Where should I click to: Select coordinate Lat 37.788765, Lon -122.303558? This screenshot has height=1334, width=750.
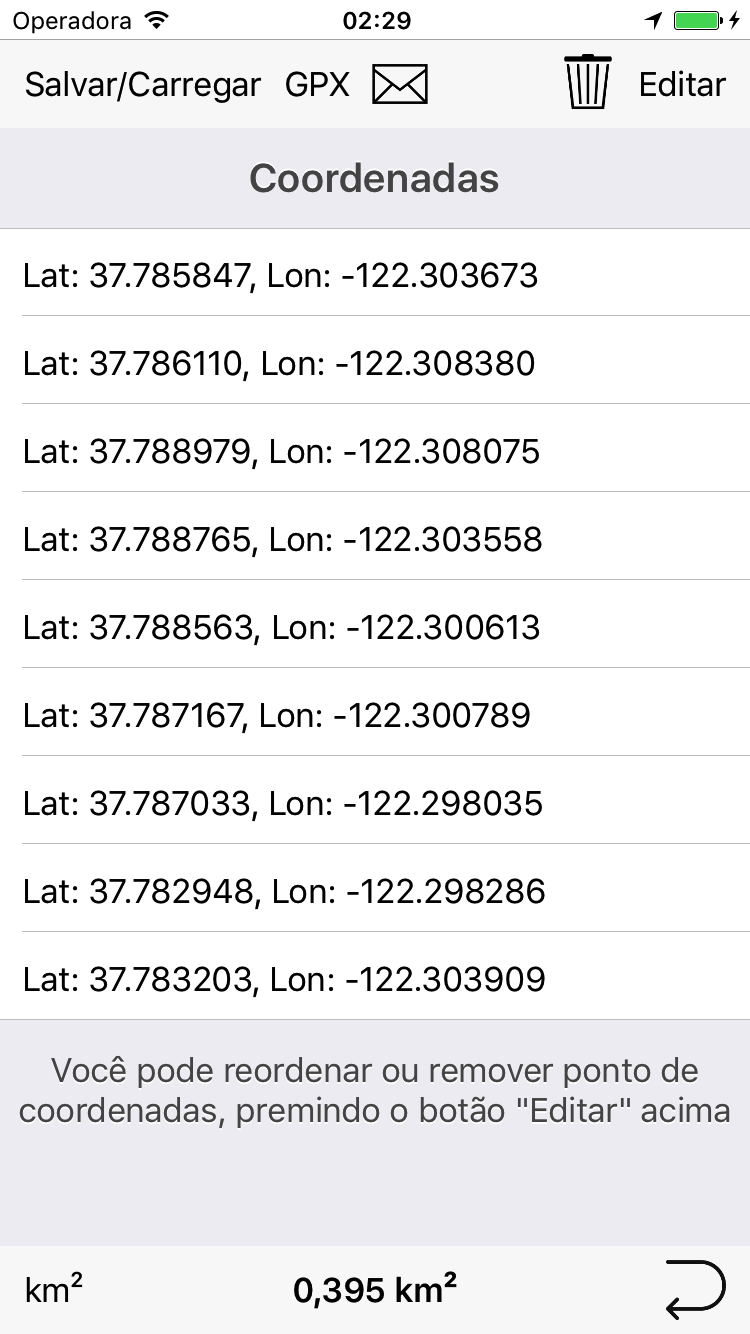coord(375,536)
